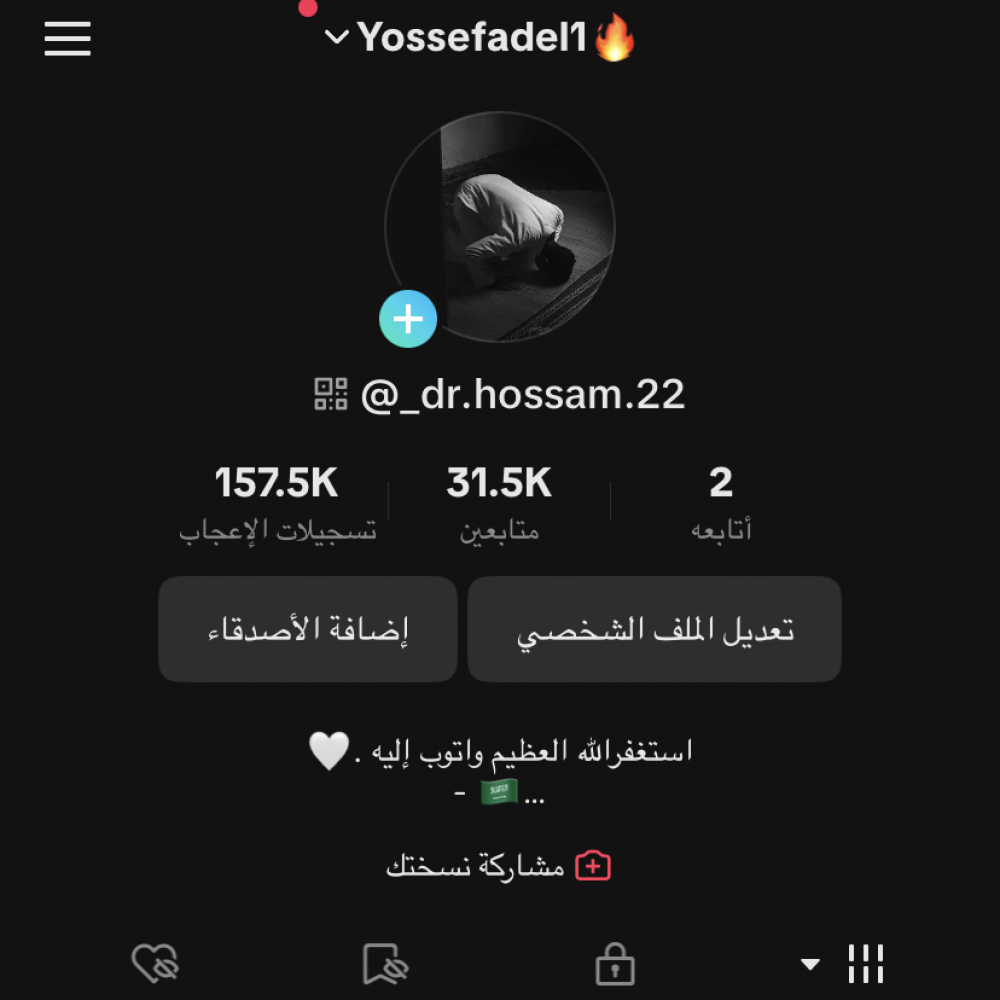Tap تعديل الملف الشخصي to edit profile
The image size is (1000, 1000).
point(655,630)
